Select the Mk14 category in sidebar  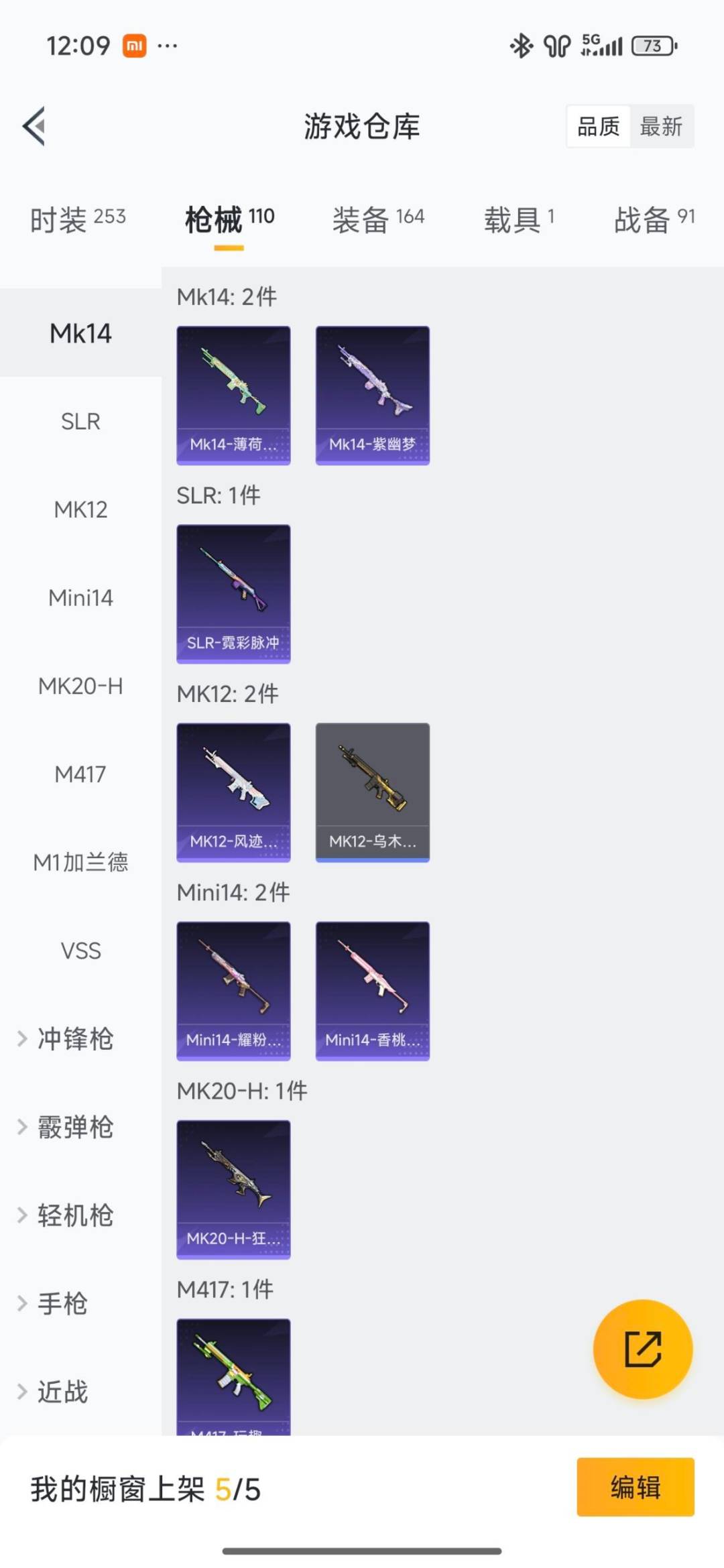point(80,333)
